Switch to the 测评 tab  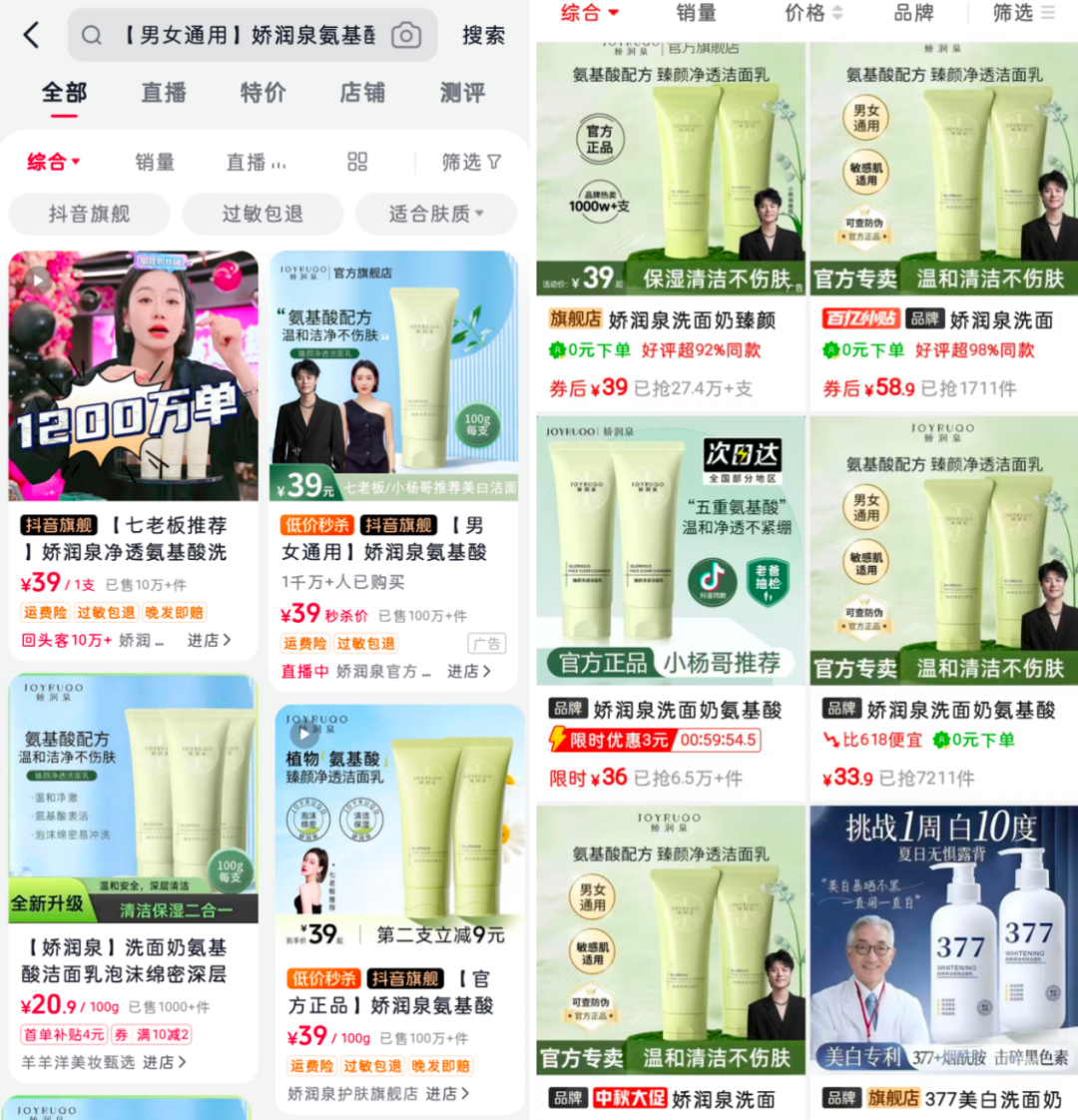click(x=462, y=93)
